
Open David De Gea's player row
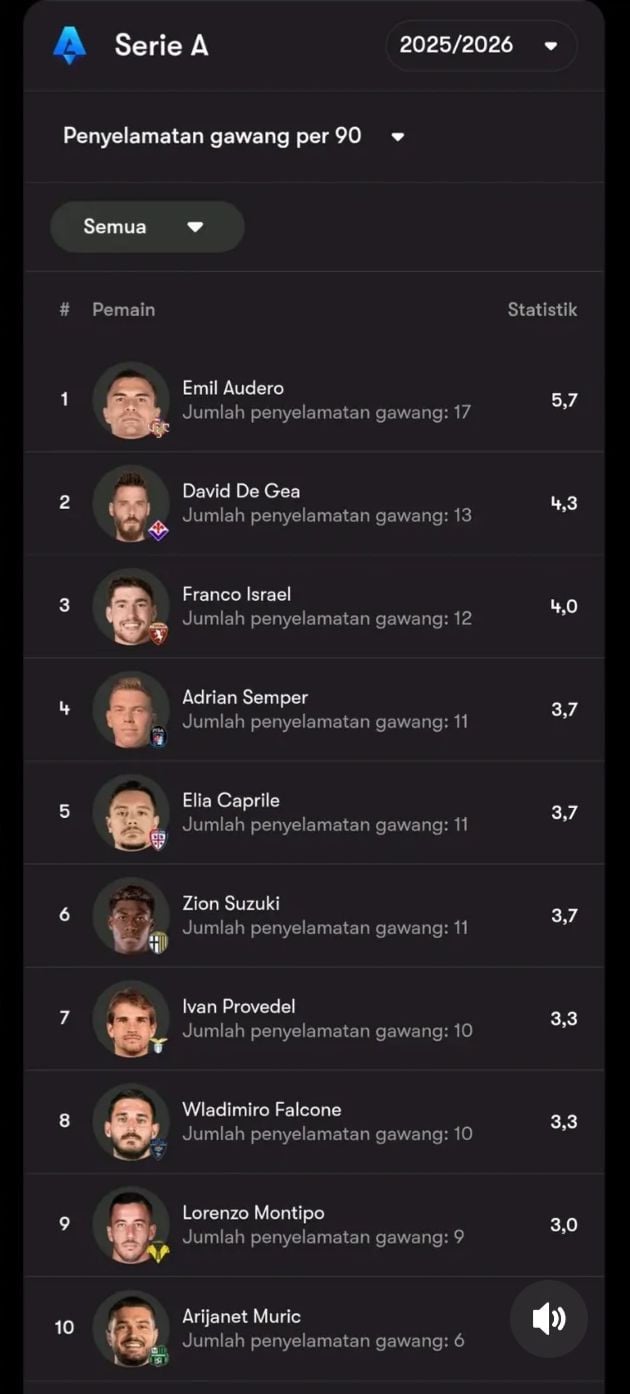(x=314, y=503)
